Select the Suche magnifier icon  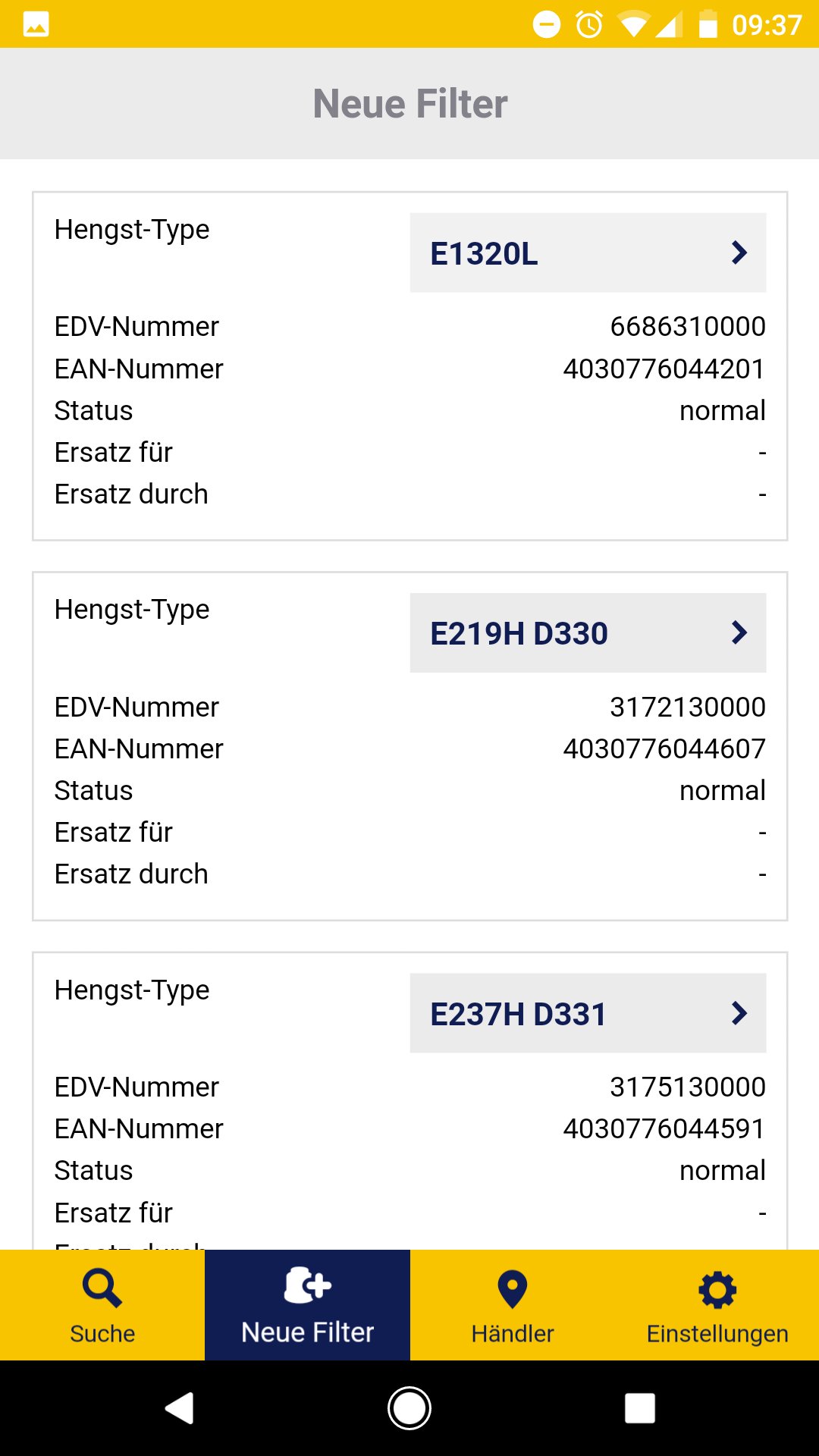click(102, 1287)
